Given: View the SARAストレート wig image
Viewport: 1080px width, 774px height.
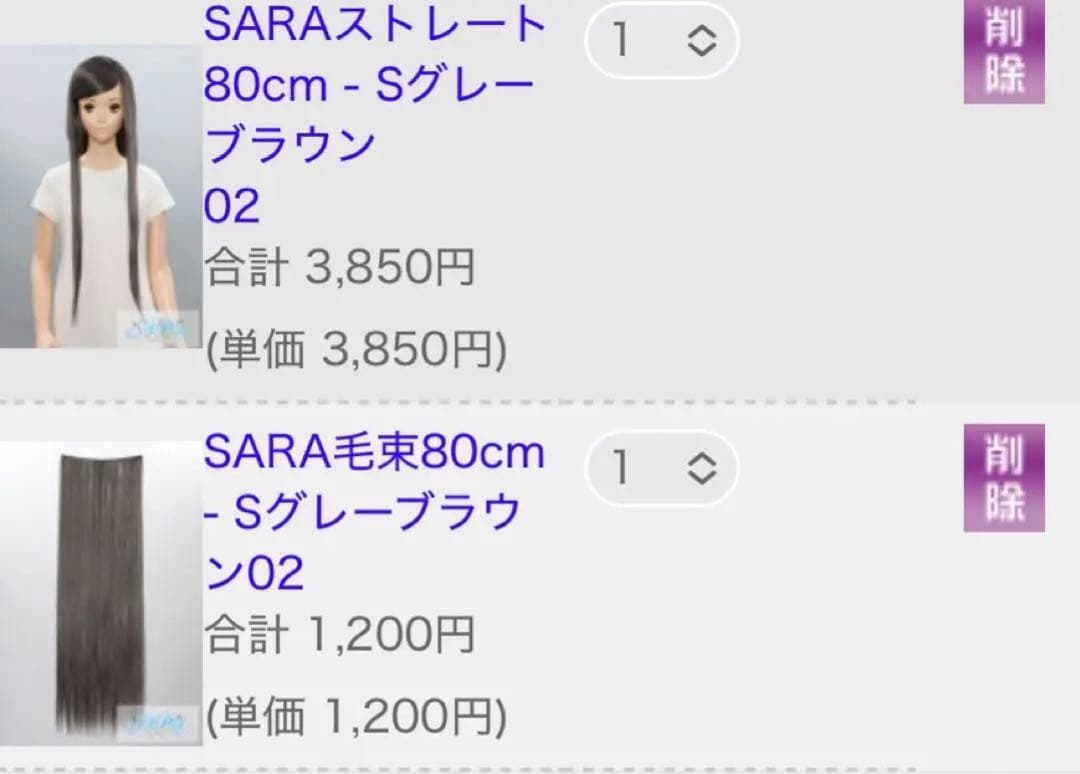Looking at the screenshot, I should [100, 197].
